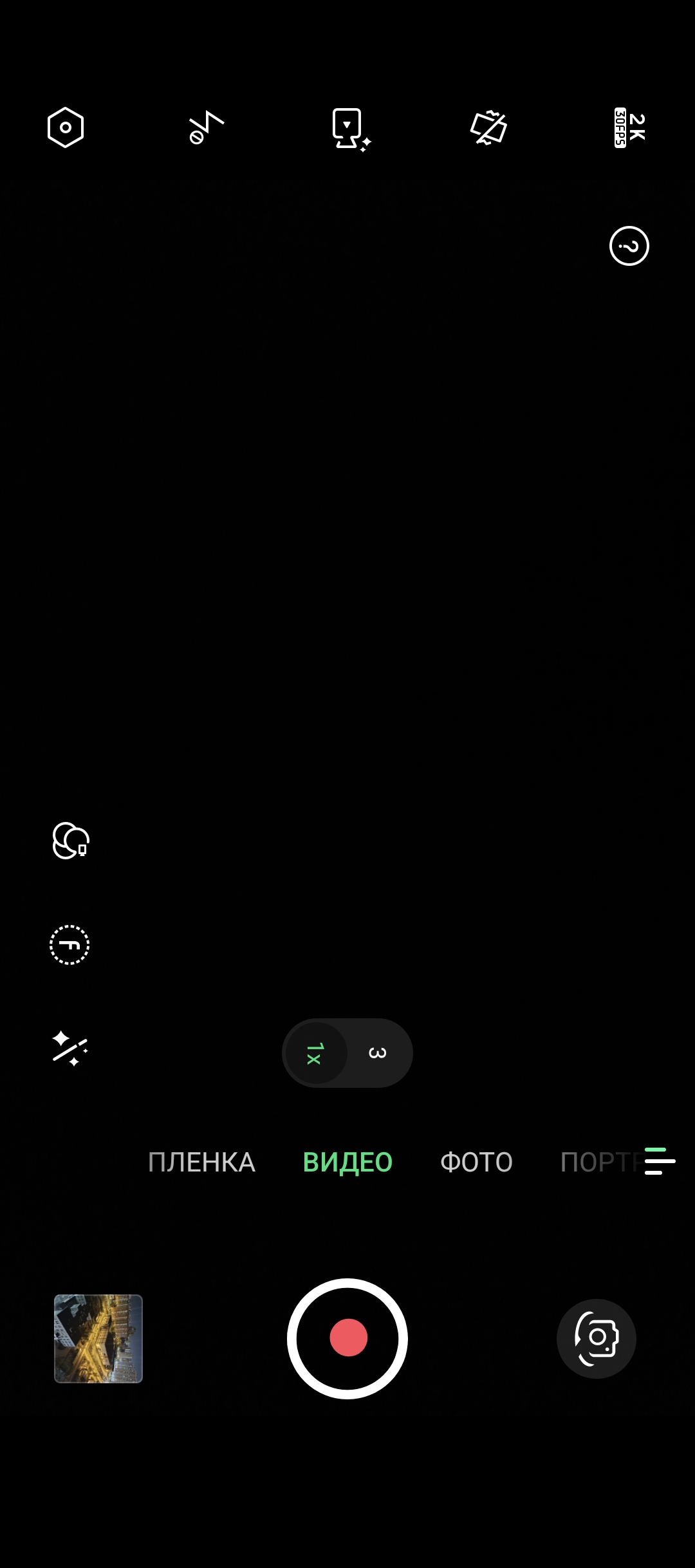Open the more camera modes menu
This screenshot has height=1568, width=695.
[660, 1161]
